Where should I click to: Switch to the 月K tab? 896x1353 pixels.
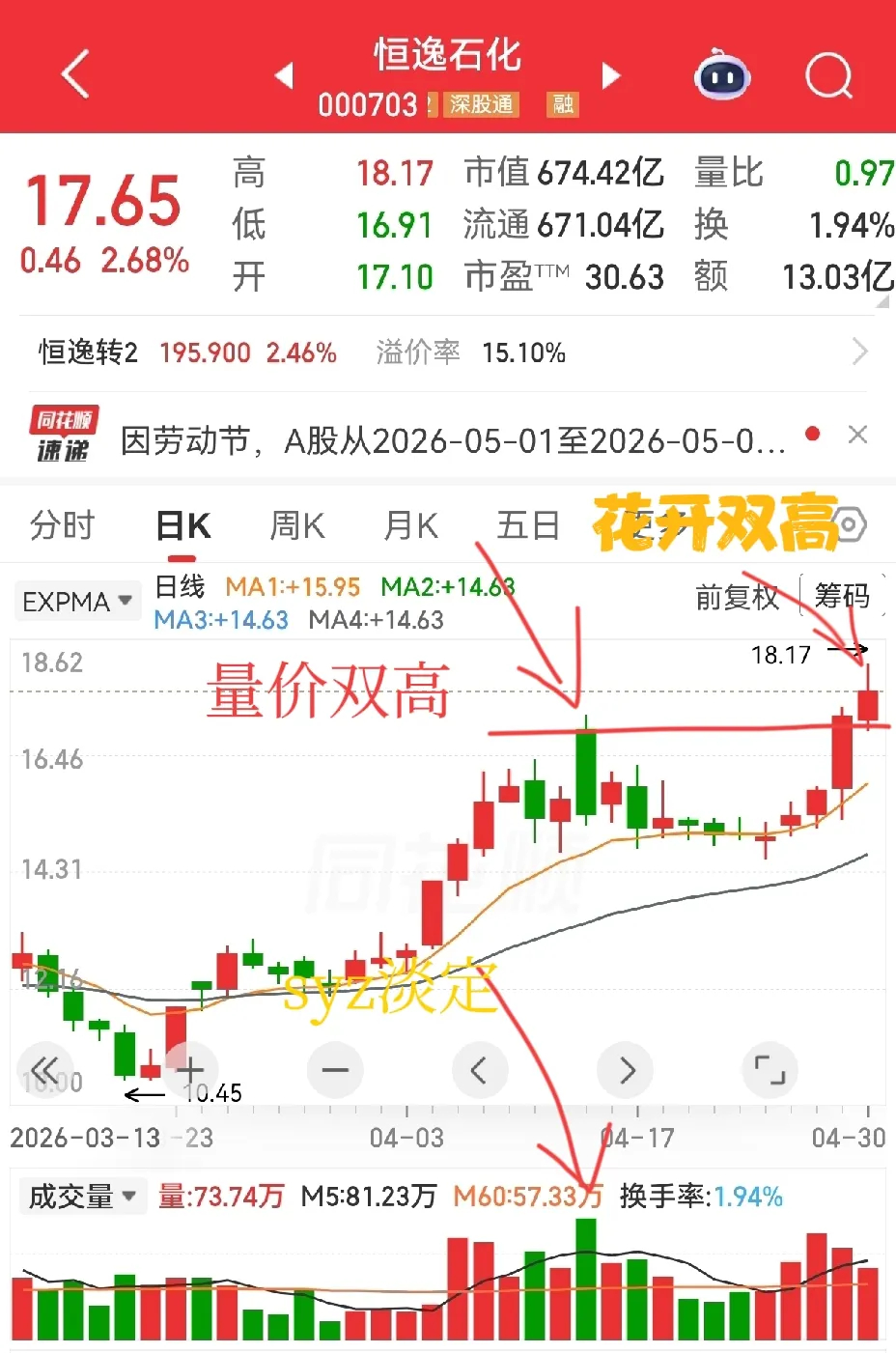(411, 525)
